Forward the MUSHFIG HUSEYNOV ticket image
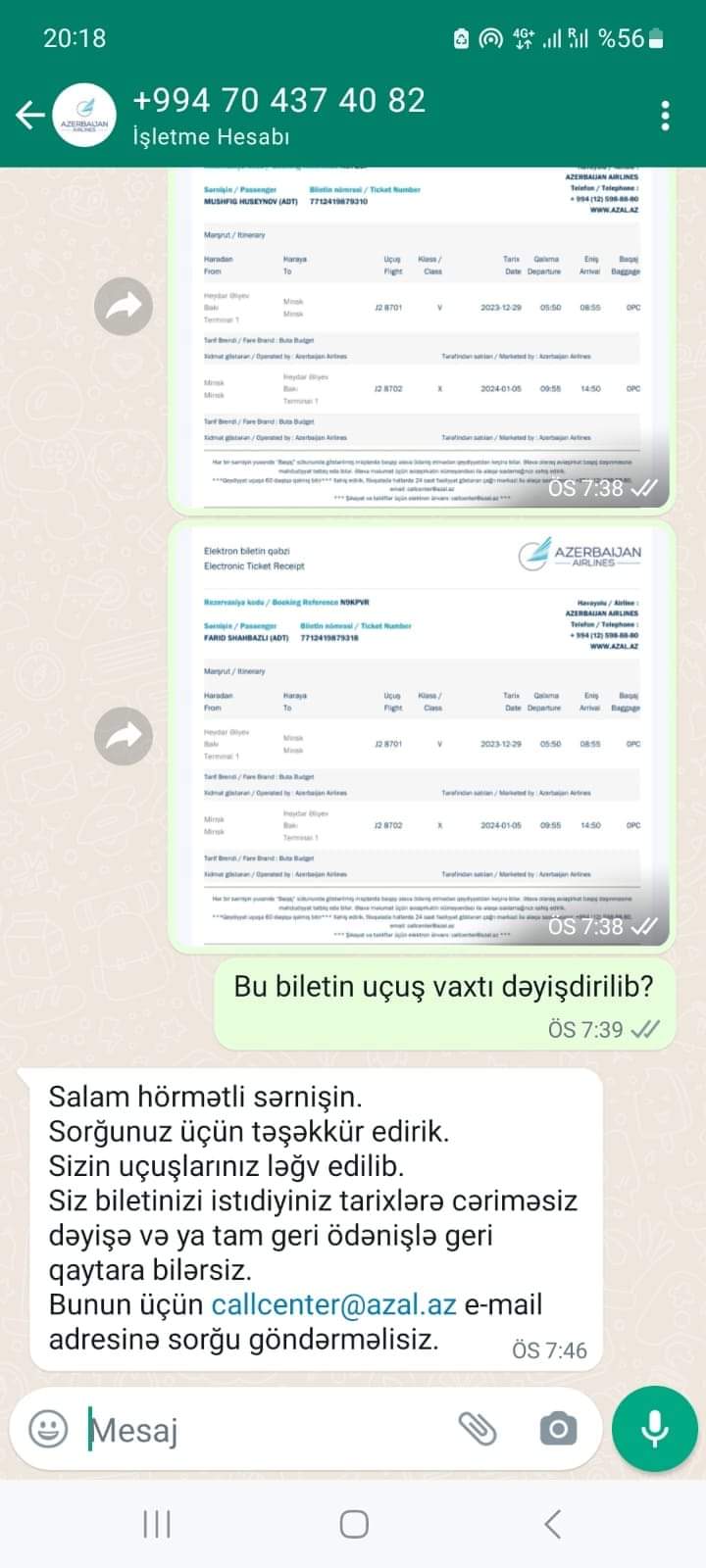The image size is (706, 1568). click(124, 307)
